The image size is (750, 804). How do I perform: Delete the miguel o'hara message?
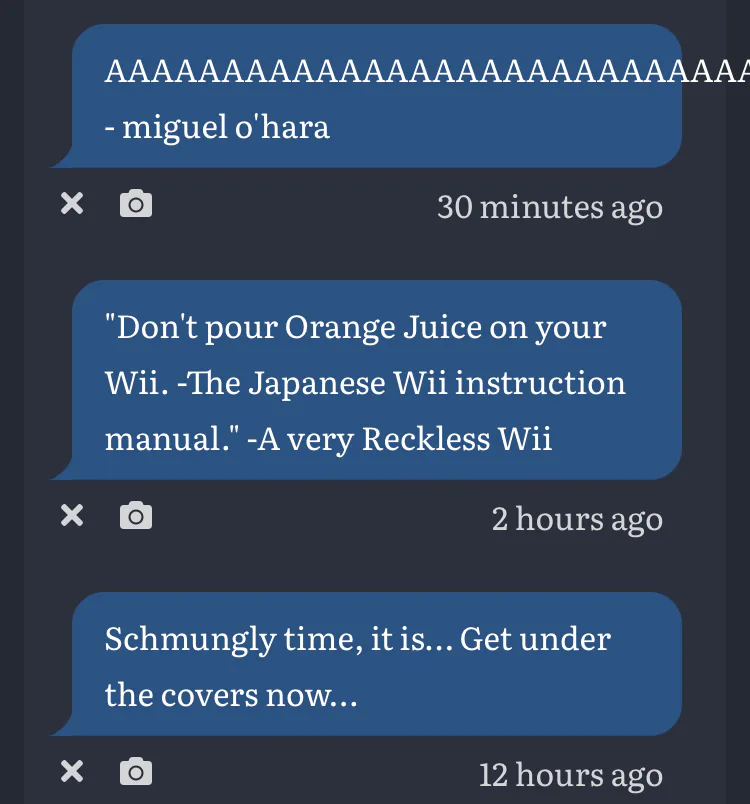coord(72,205)
